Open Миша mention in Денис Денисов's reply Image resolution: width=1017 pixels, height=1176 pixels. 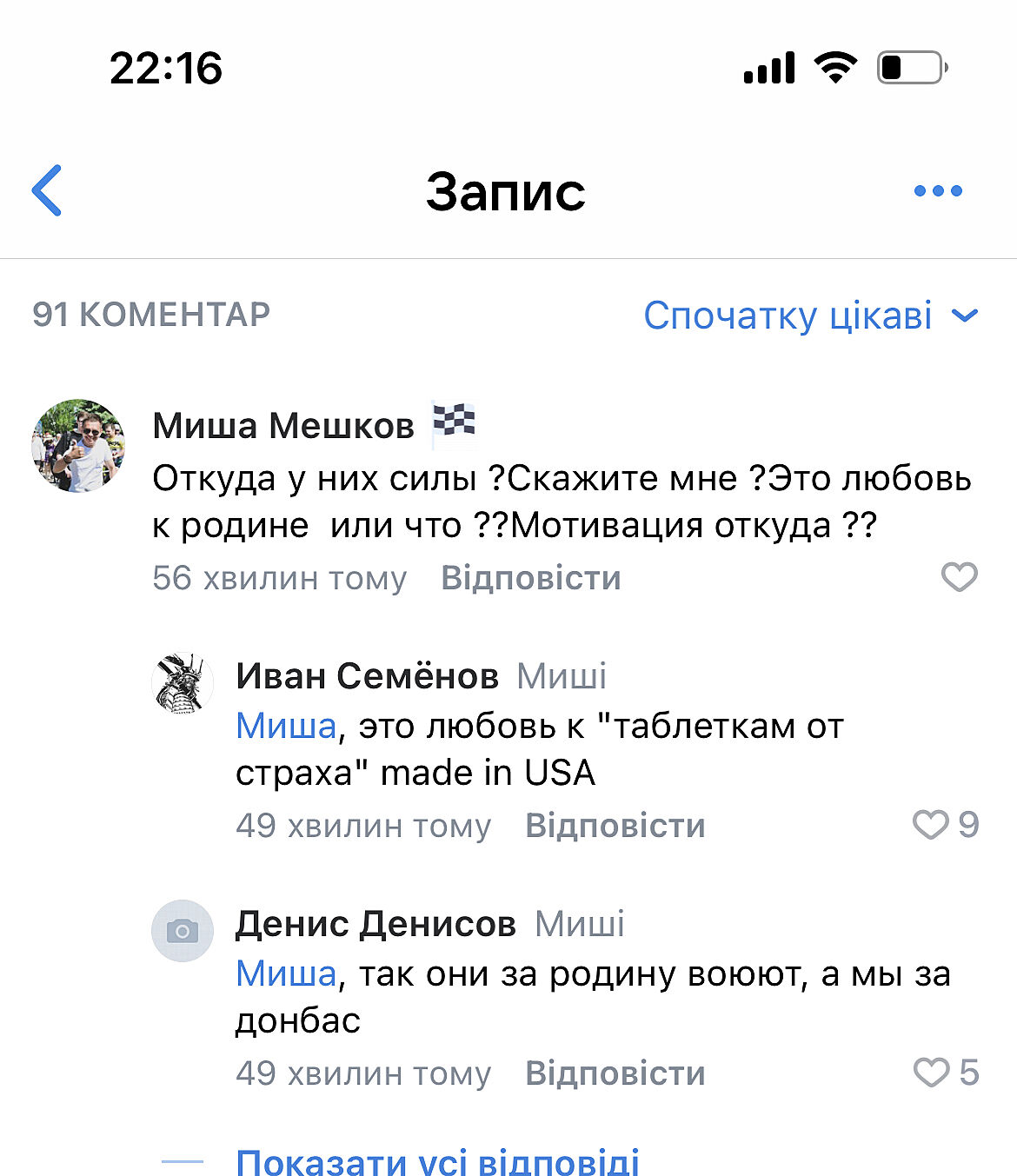pyautogui.click(x=286, y=973)
